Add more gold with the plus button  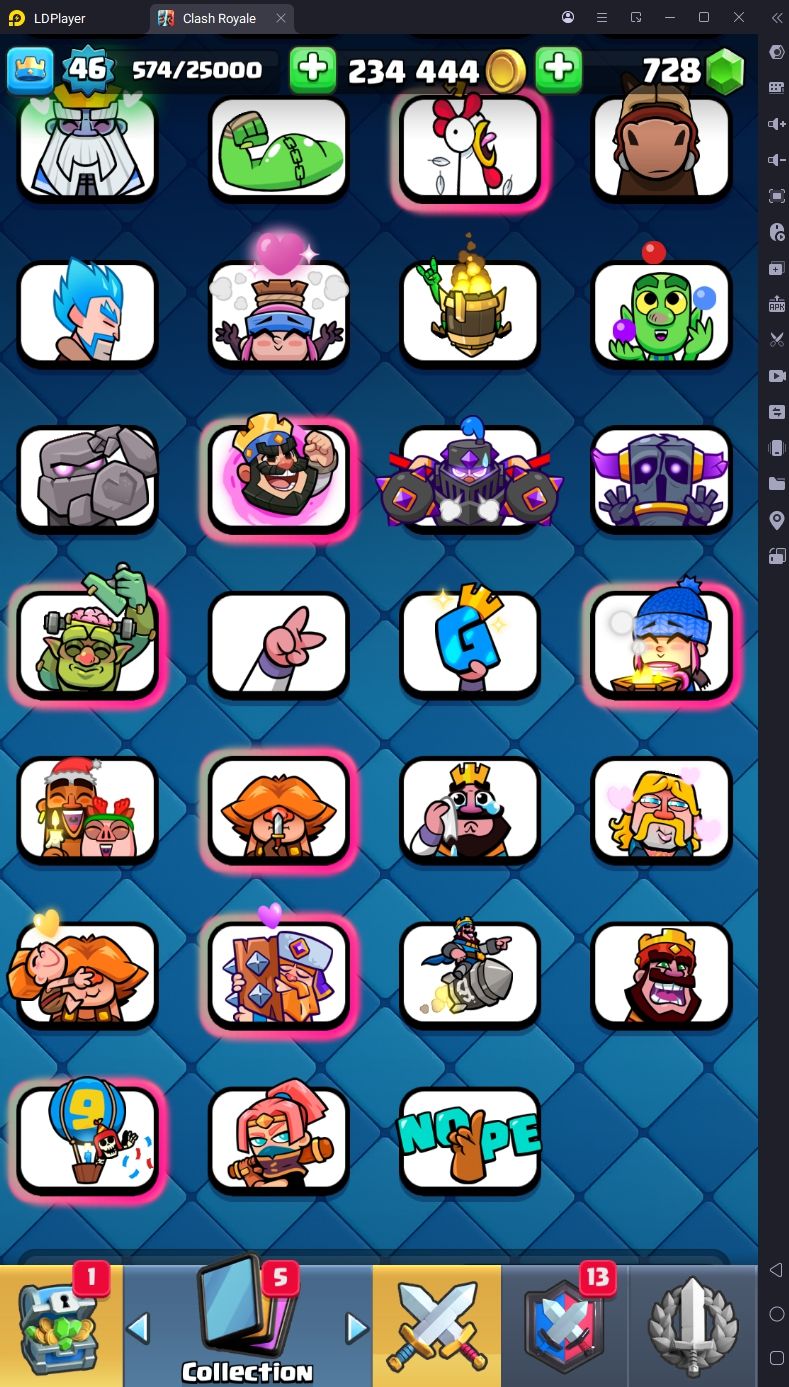click(x=313, y=69)
